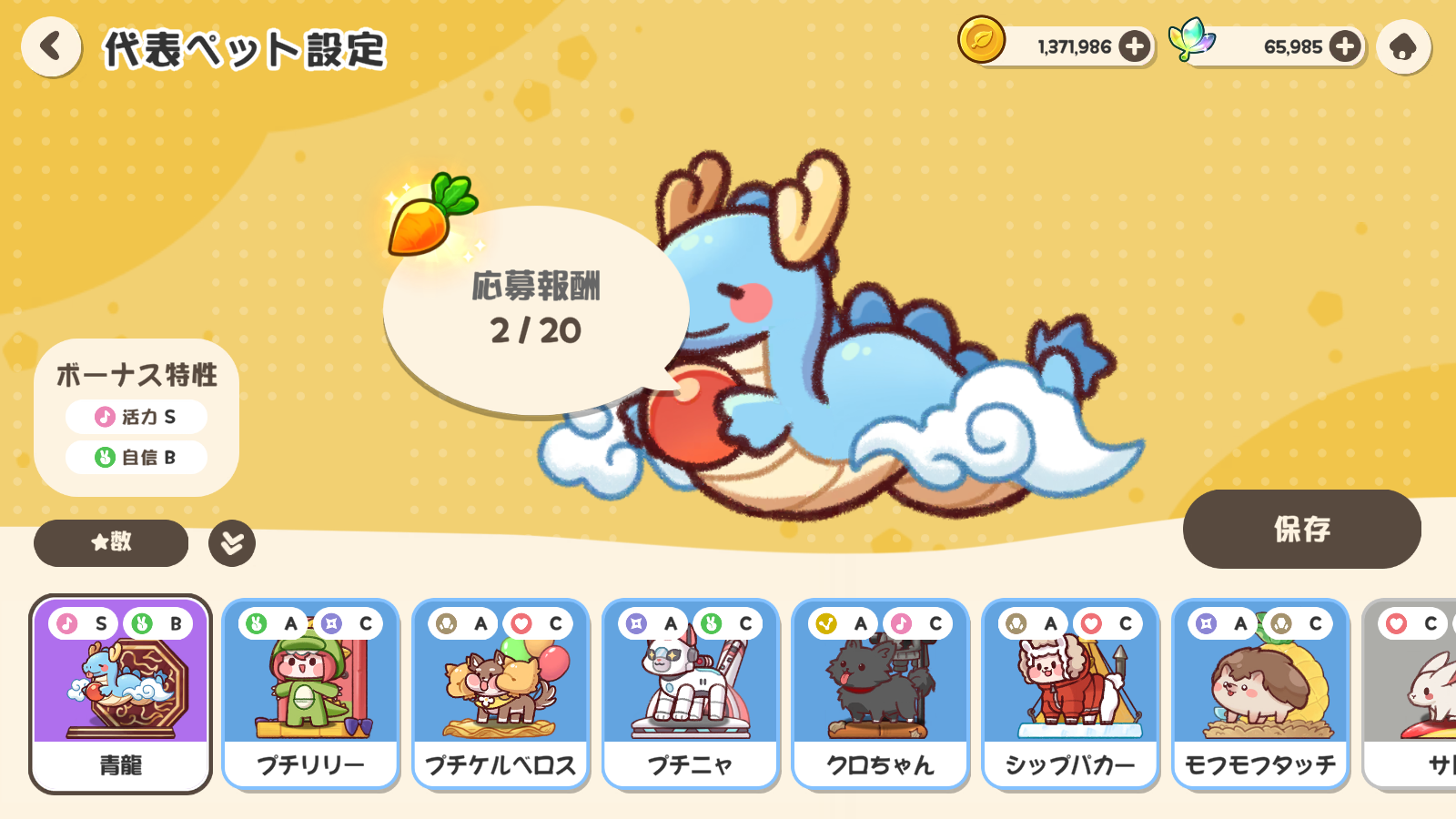Pick the モフモフタッチ pet card
1456x819 pixels.
click(1260, 693)
